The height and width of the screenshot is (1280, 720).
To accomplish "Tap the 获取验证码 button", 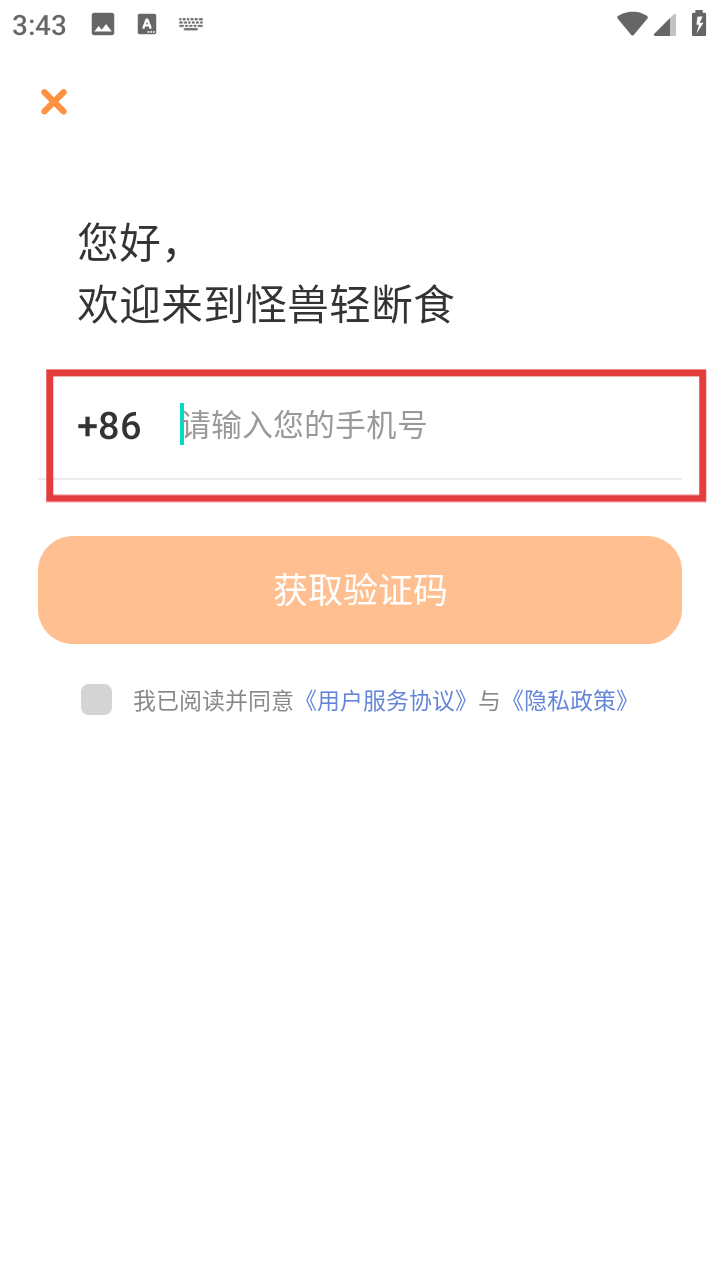I will (x=360, y=590).
